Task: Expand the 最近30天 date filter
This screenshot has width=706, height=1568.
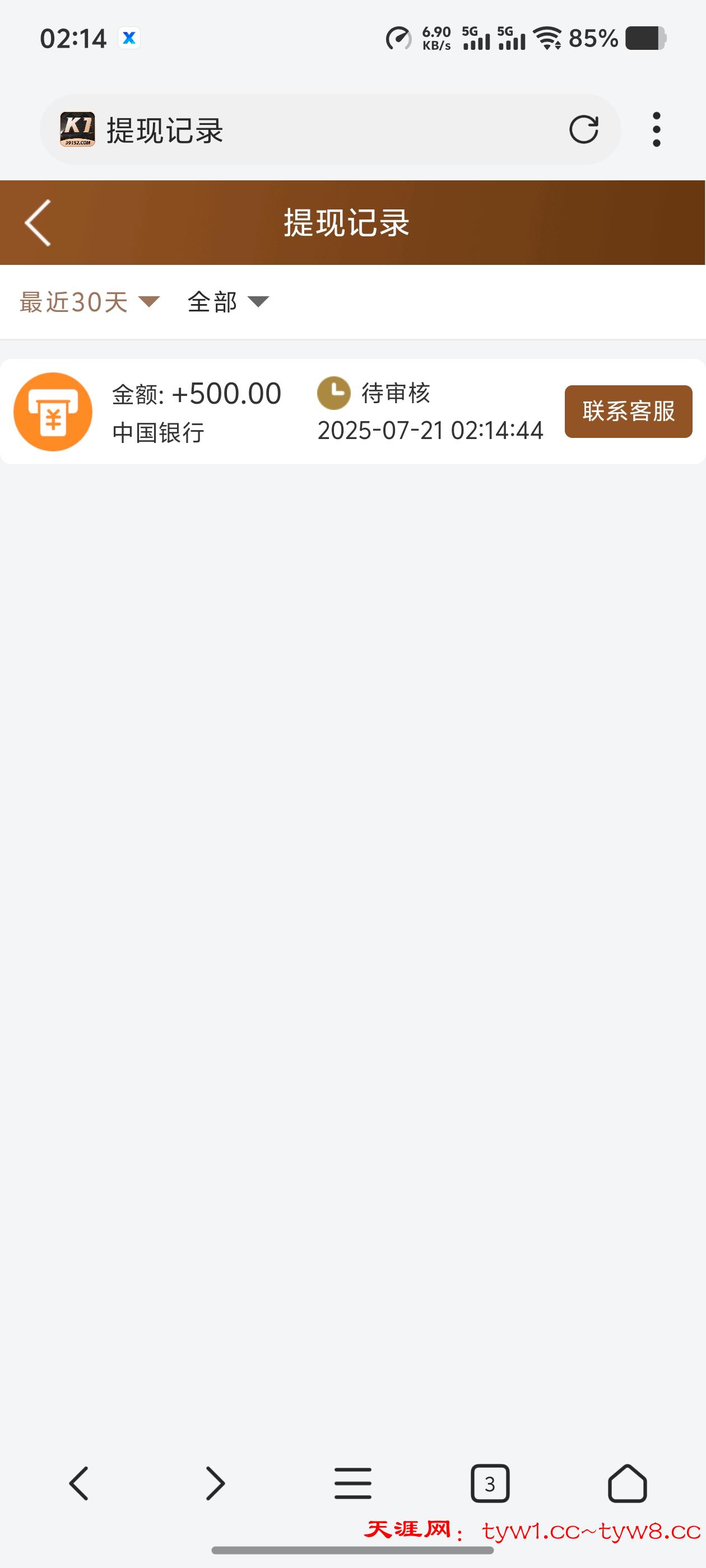Action: click(x=73, y=301)
